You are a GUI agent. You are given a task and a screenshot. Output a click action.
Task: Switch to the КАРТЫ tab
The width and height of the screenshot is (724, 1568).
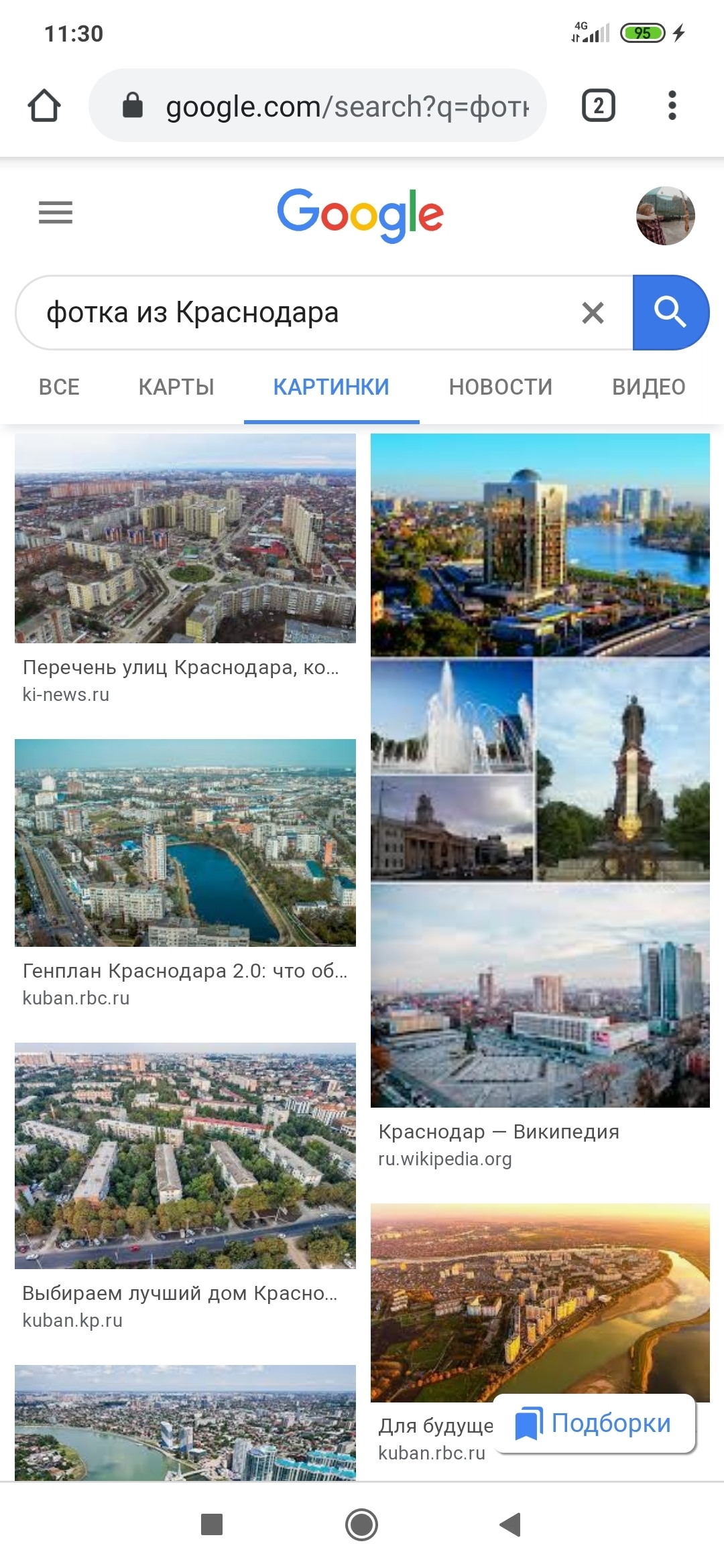[176, 387]
